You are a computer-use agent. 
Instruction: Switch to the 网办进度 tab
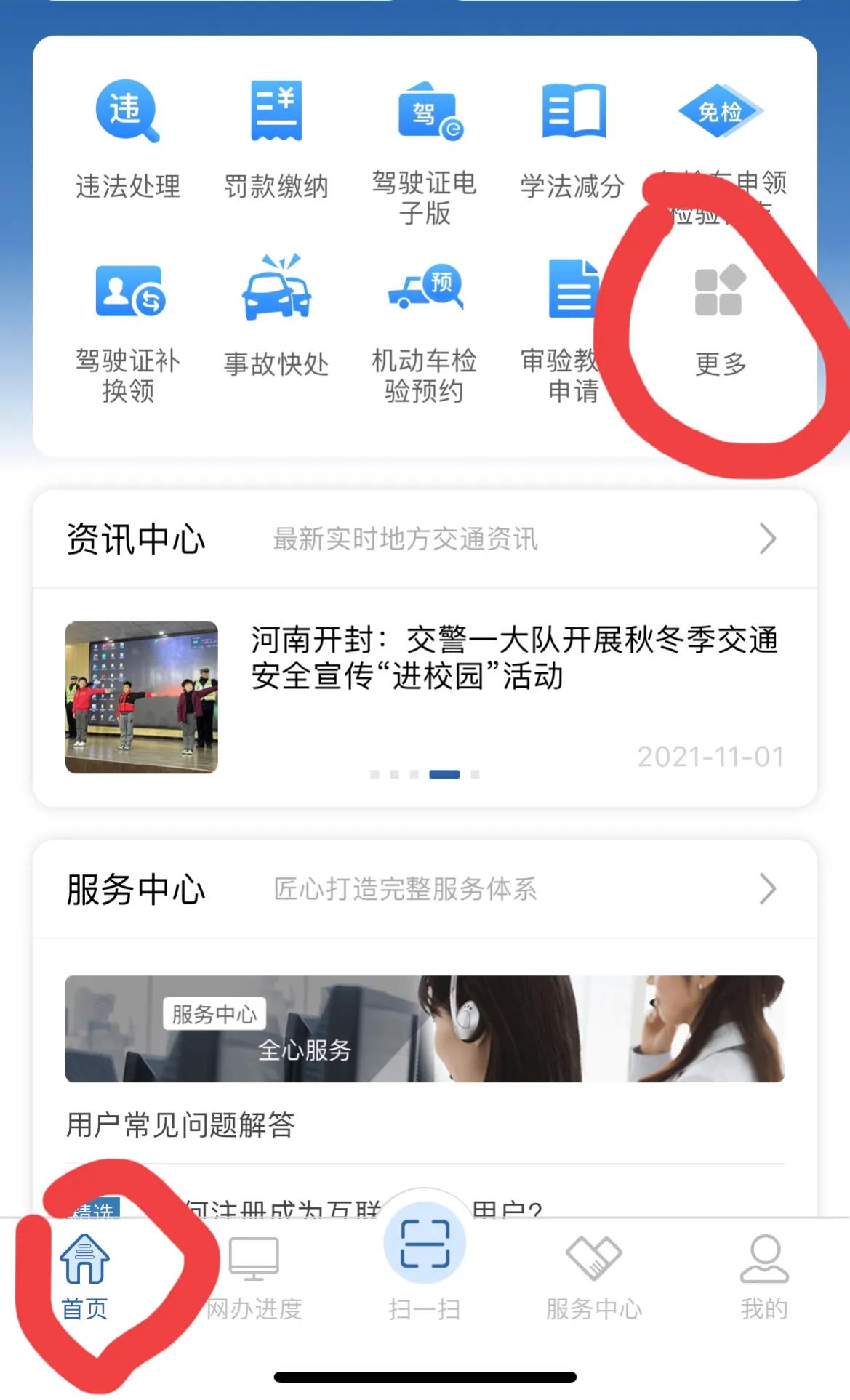coord(254,1277)
